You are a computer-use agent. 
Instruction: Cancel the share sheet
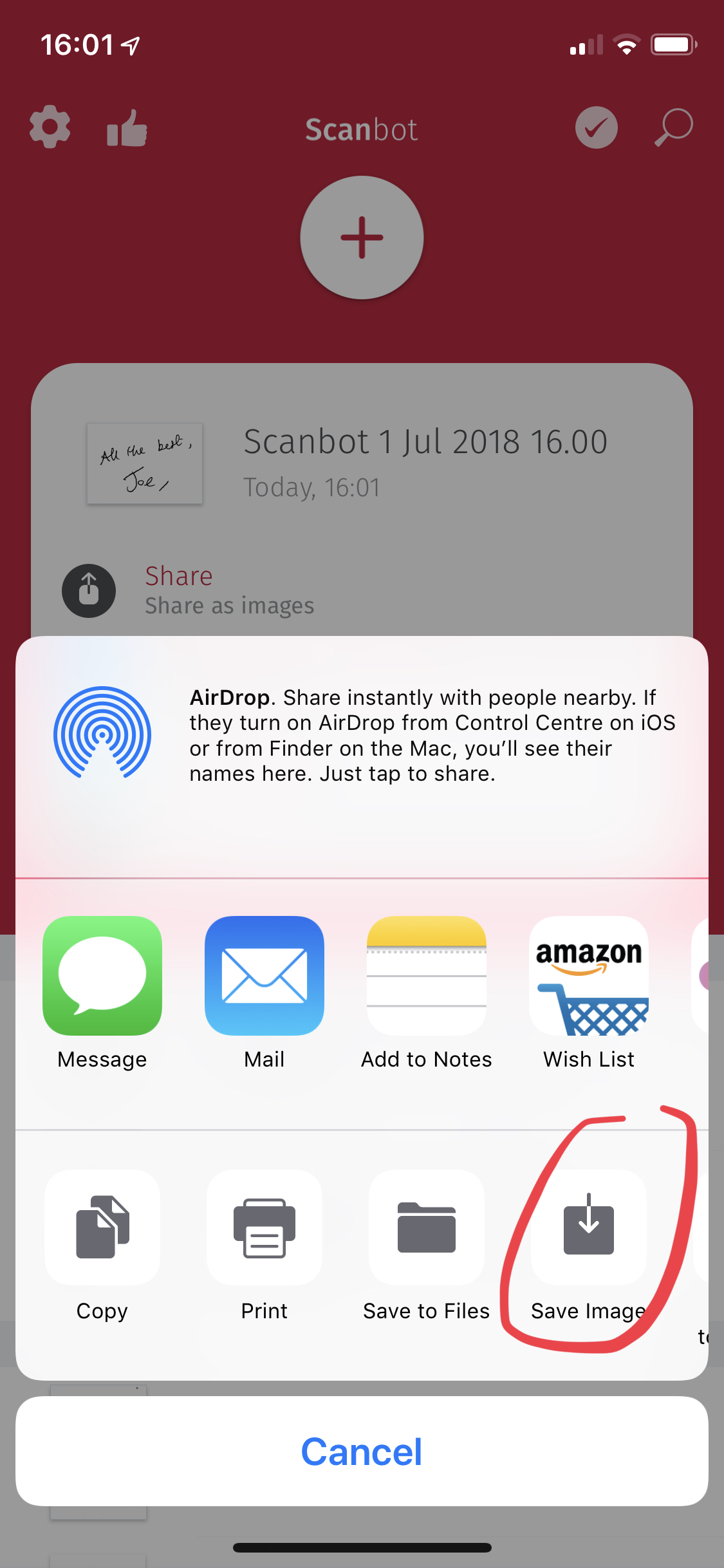(362, 1451)
